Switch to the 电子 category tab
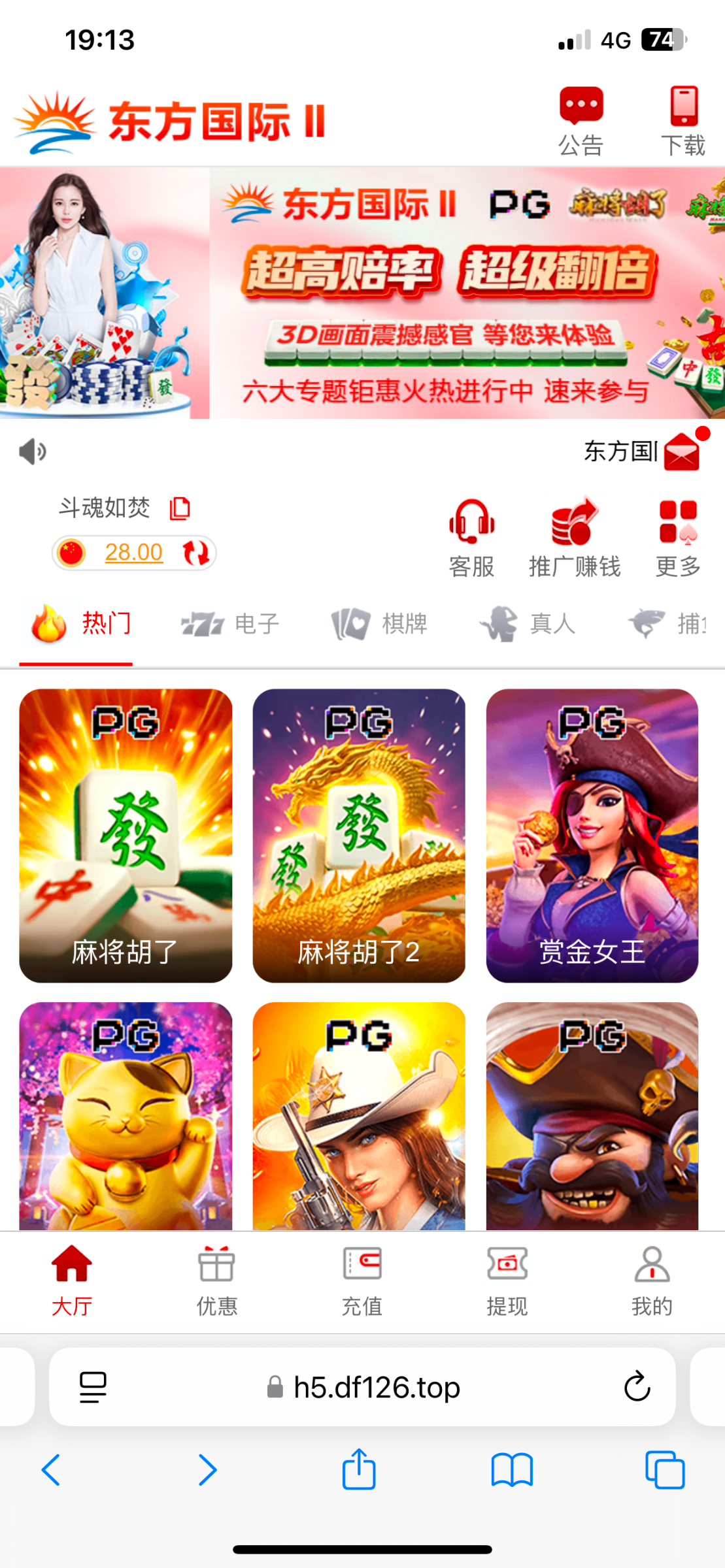Viewport: 725px width, 1568px height. [230, 624]
